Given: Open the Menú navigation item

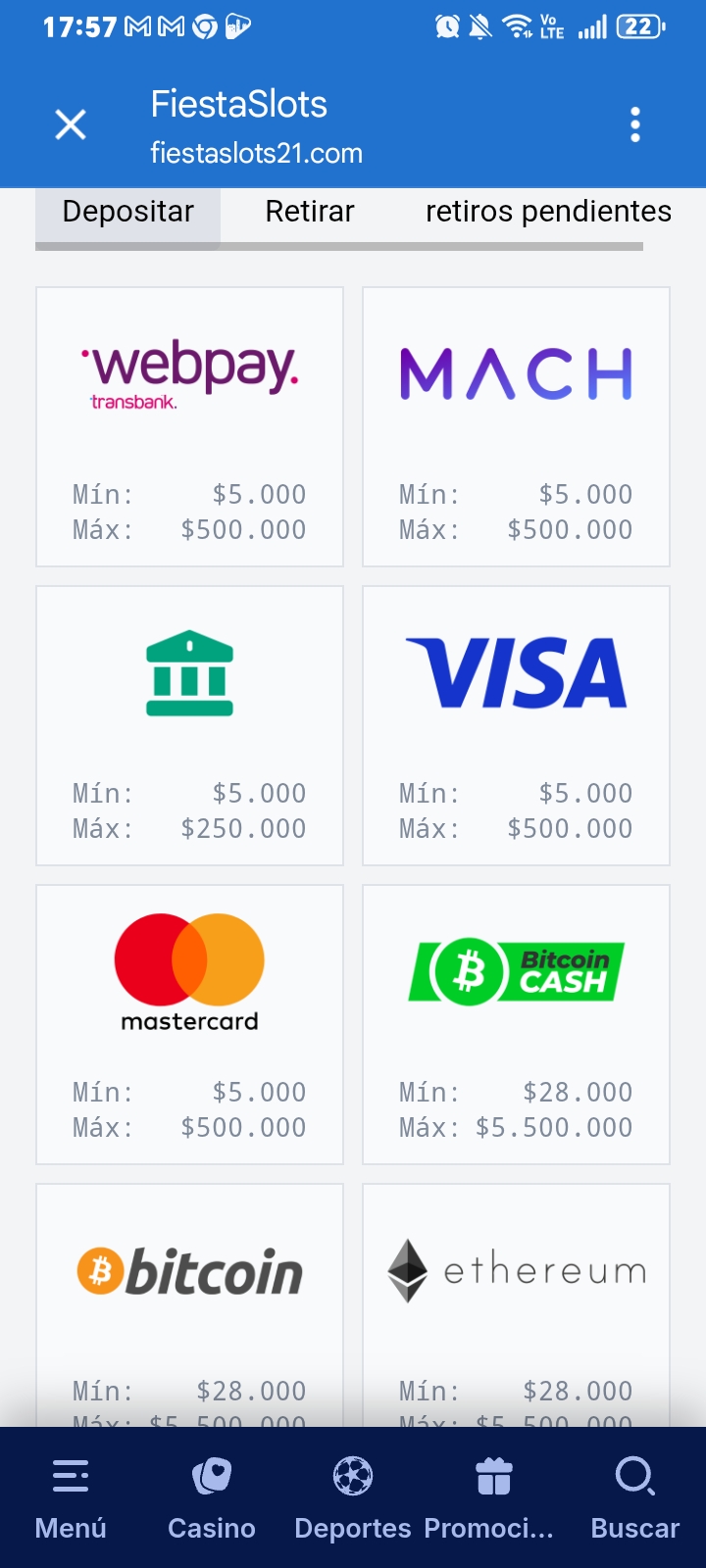Looking at the screenshot, I should coord(71,1497).
